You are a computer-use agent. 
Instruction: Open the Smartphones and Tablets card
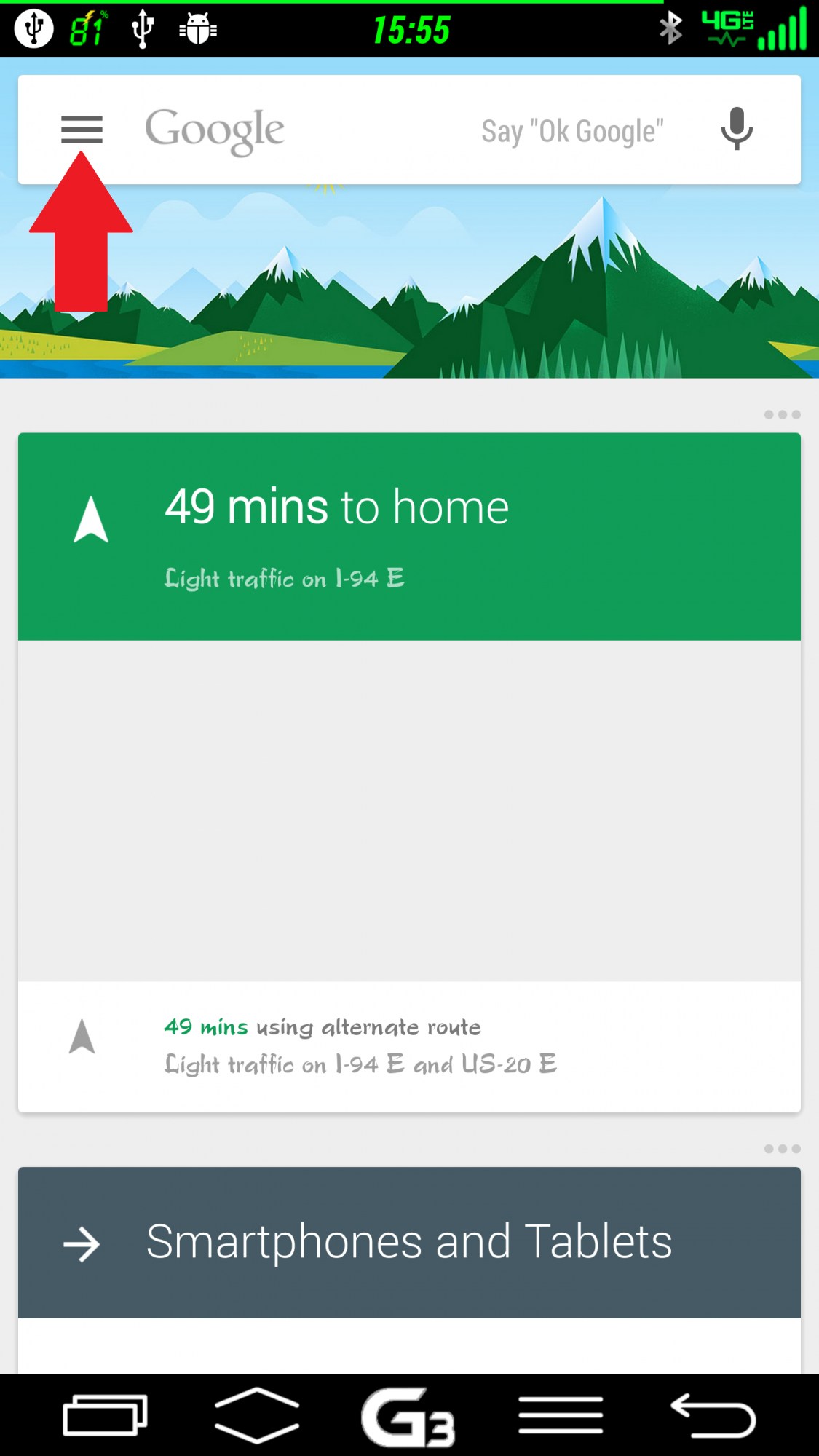click(409, 1242)
